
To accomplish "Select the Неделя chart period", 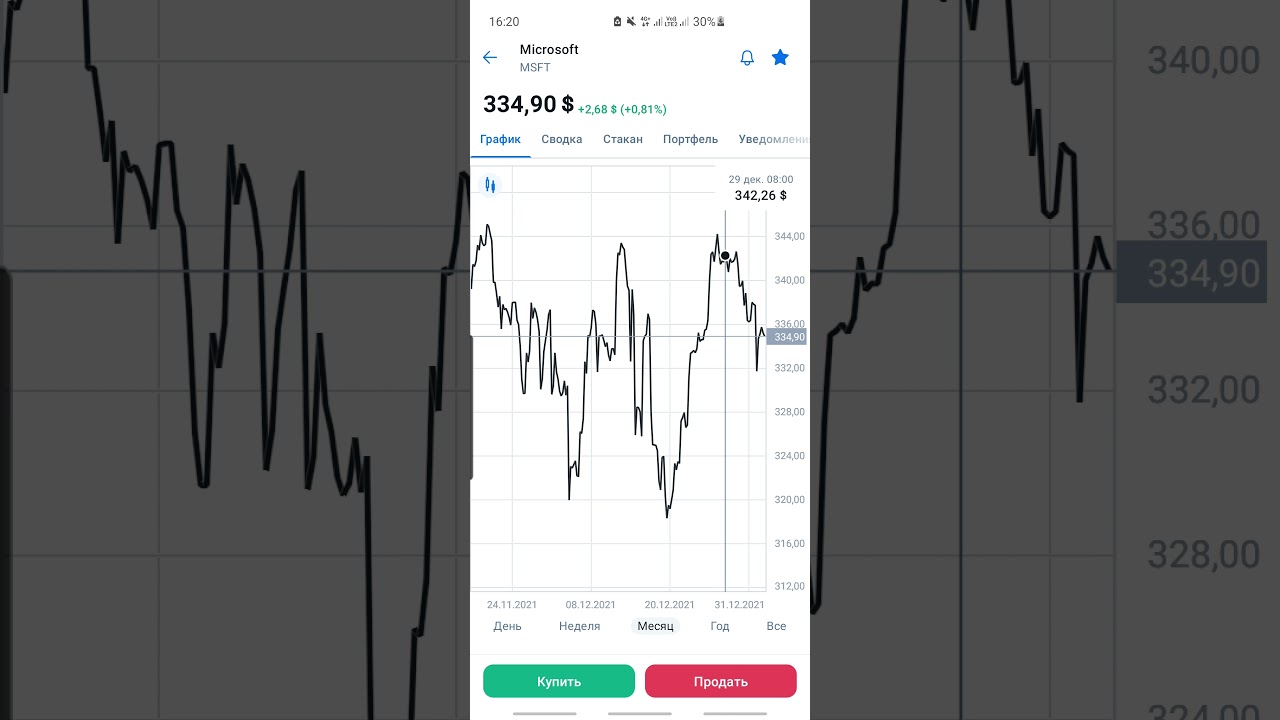I will coord(579,626).
